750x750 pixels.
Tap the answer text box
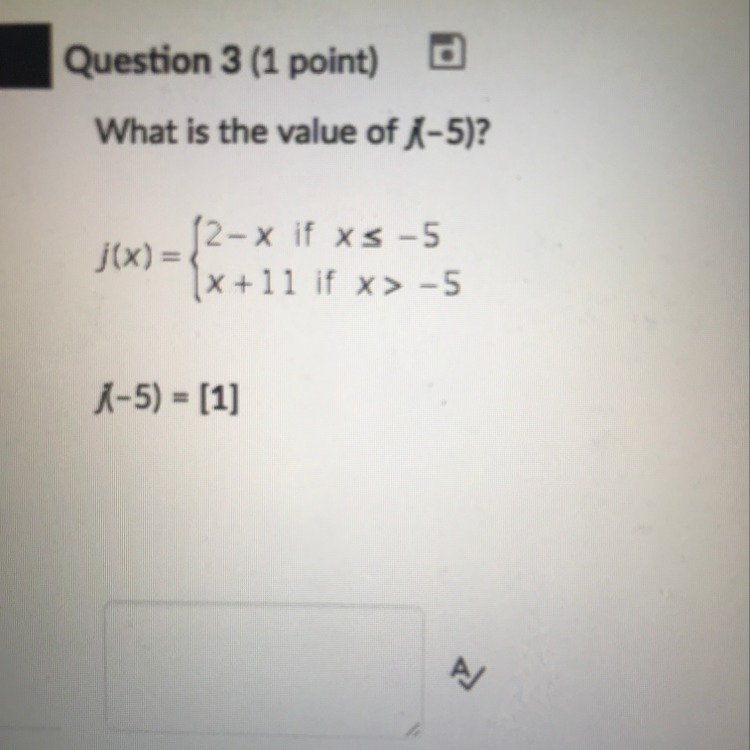[264, 666]
